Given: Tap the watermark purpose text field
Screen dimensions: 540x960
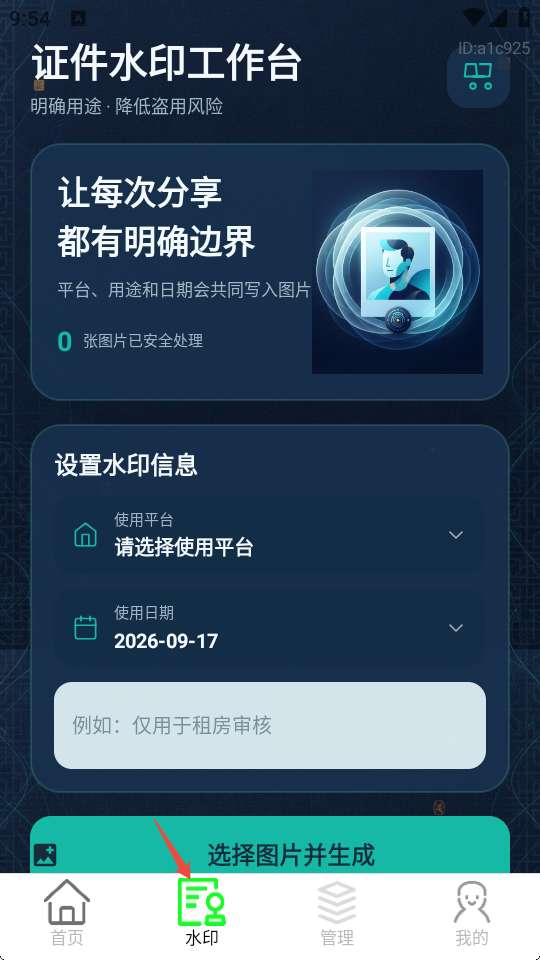Looking at the screenshot, I should 269,726.
